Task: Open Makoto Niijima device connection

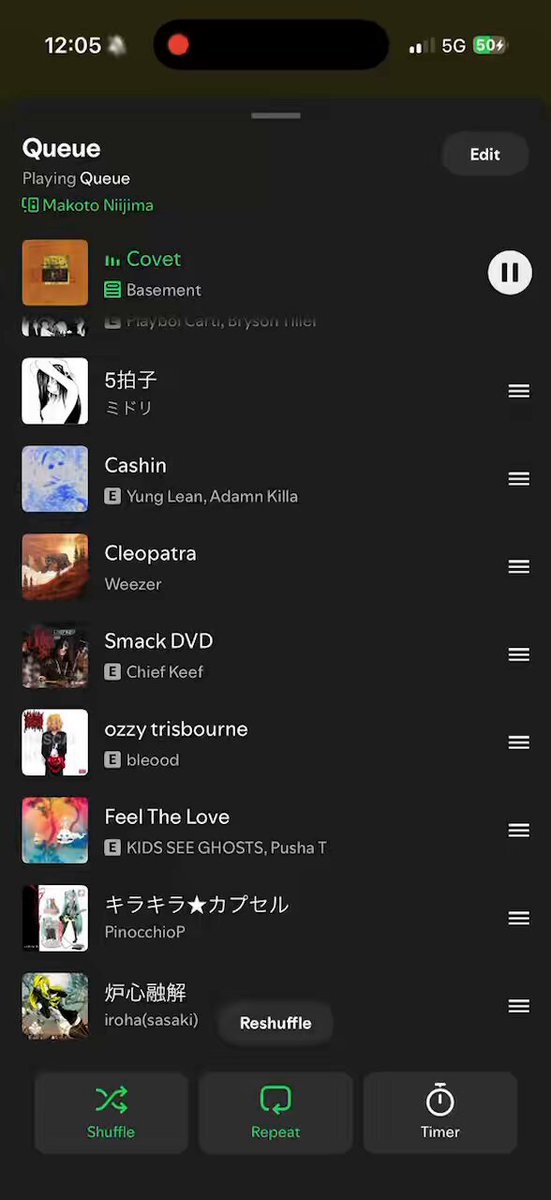Action: (x=88, y=205)
